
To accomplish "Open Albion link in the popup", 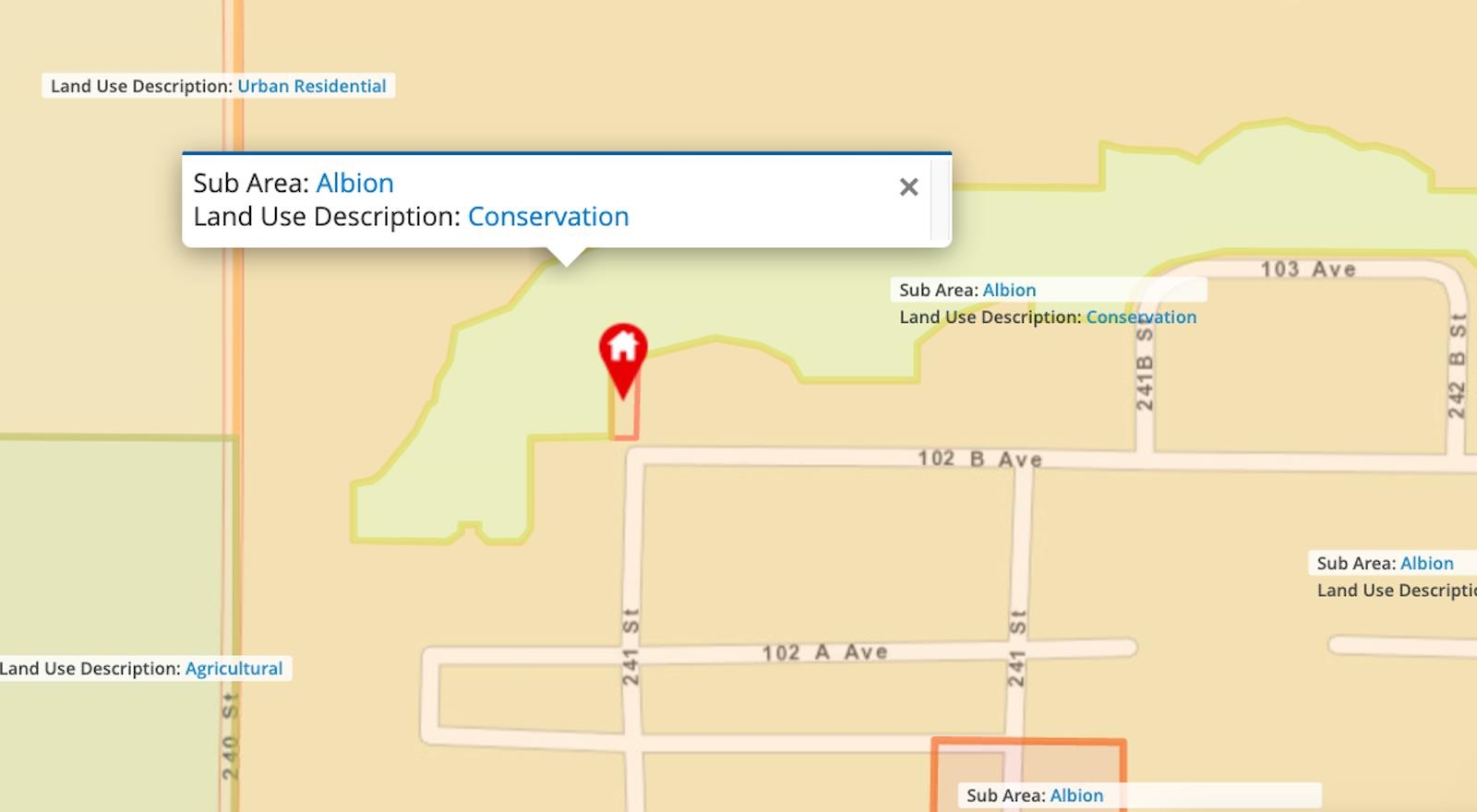I will (x=354, y=183).
